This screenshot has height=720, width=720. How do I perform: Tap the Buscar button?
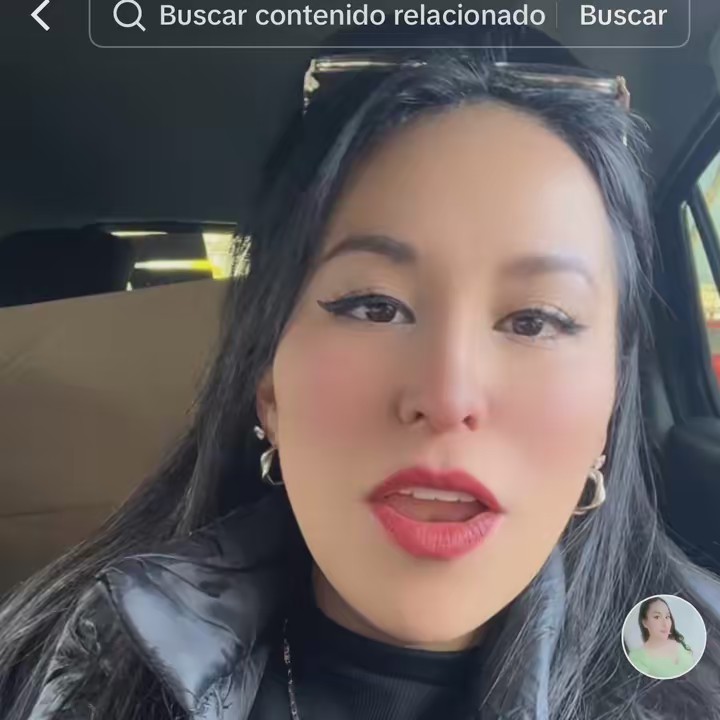click(x=623, y=16)
